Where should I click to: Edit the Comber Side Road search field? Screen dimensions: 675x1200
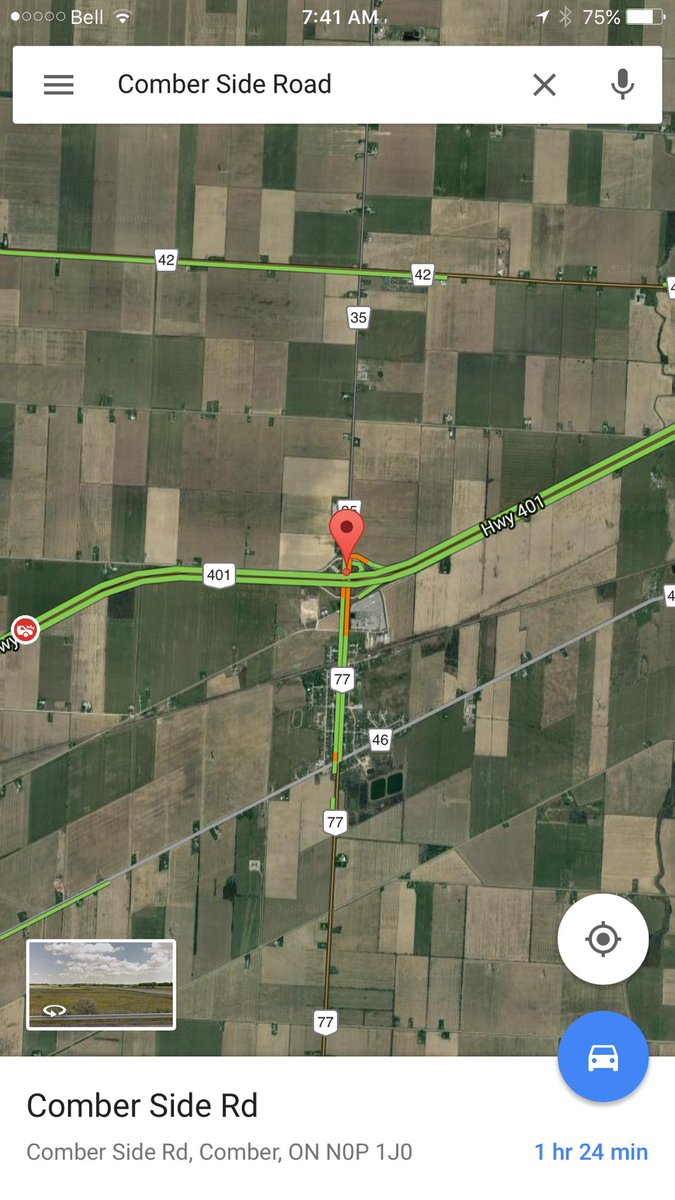click(300, 85)
